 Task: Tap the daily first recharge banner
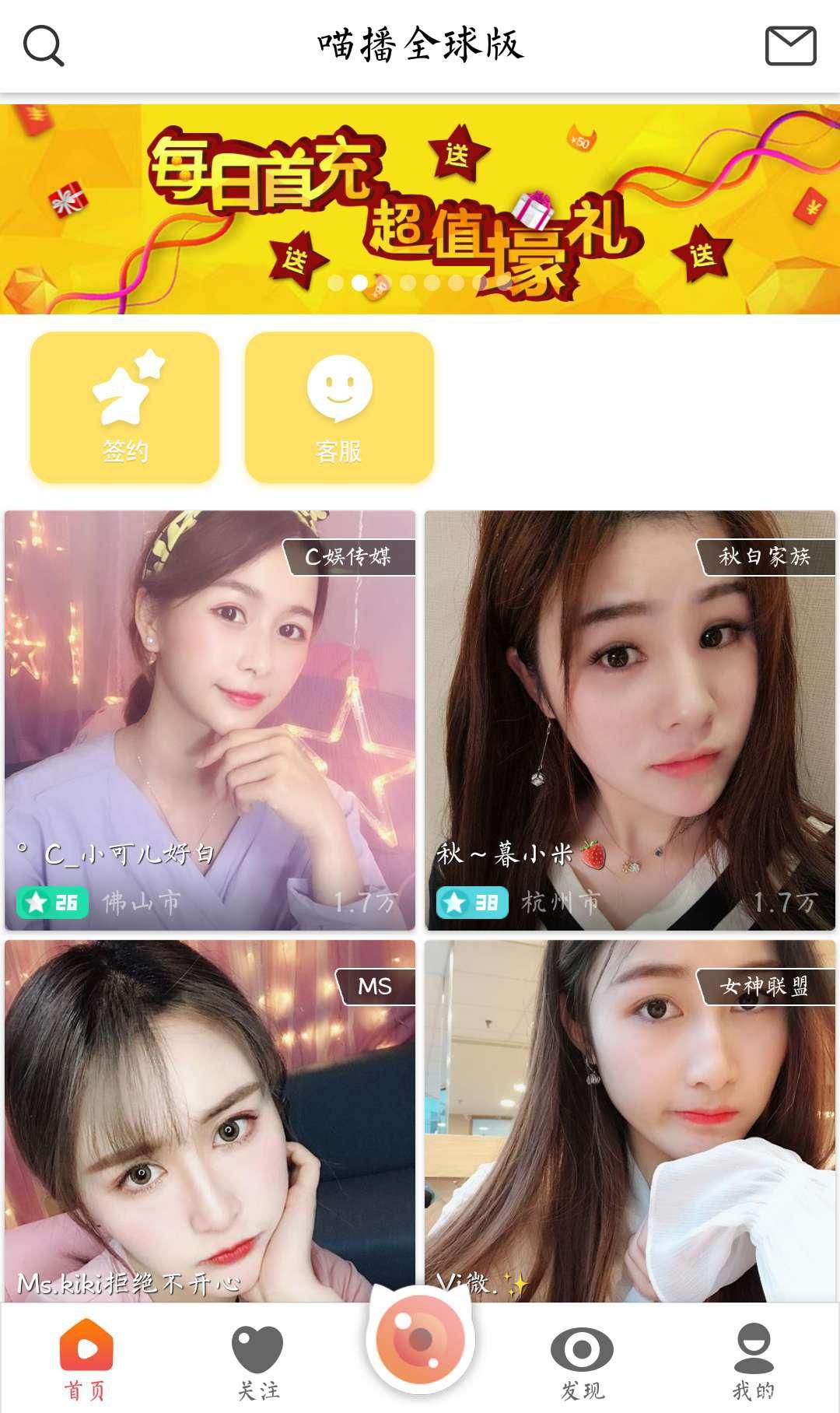point(420,207)
